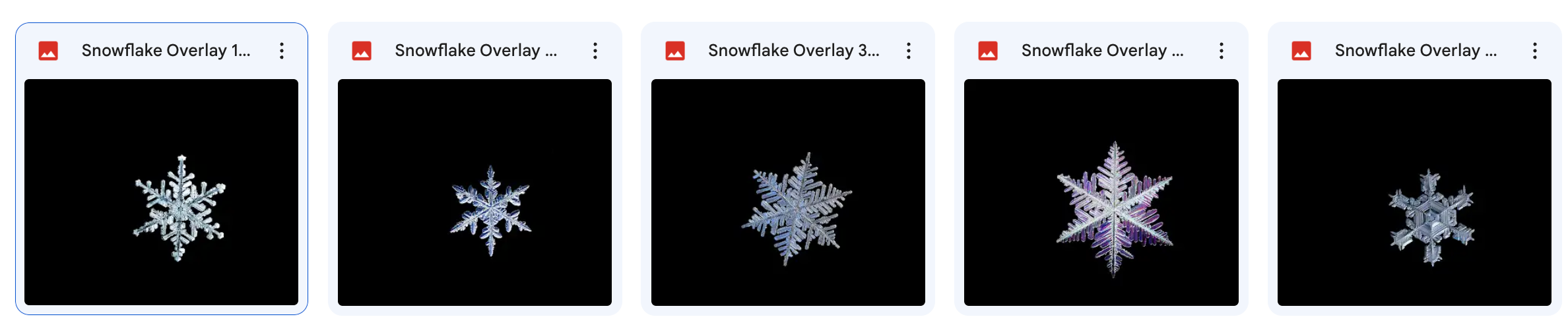
Task: Open the Snowflake Overlay 3 file
Action: point(787,192)
